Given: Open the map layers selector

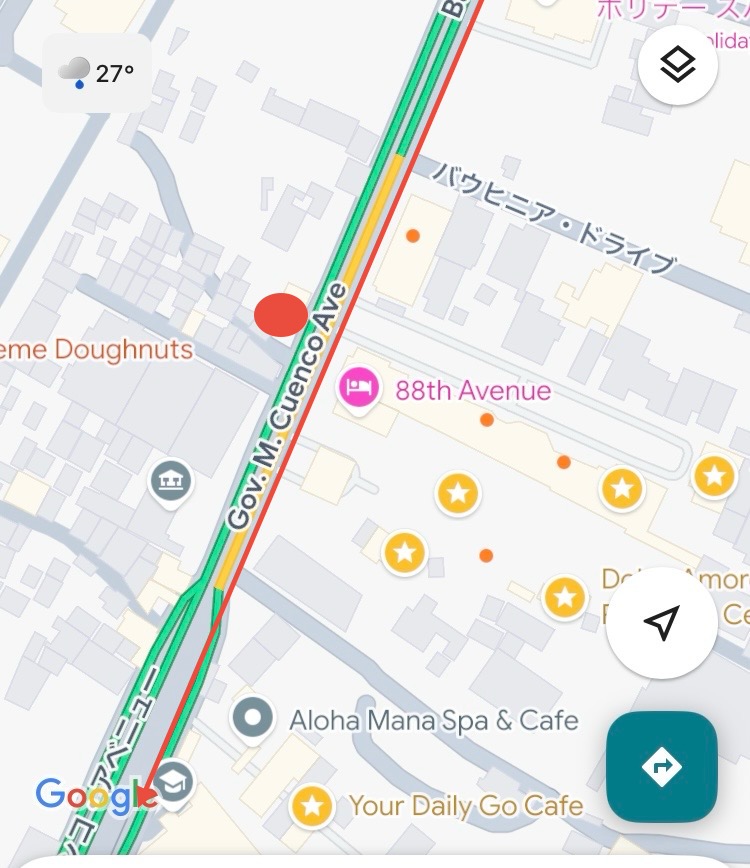Looking at the screenshot, I should tap(678, 66).
